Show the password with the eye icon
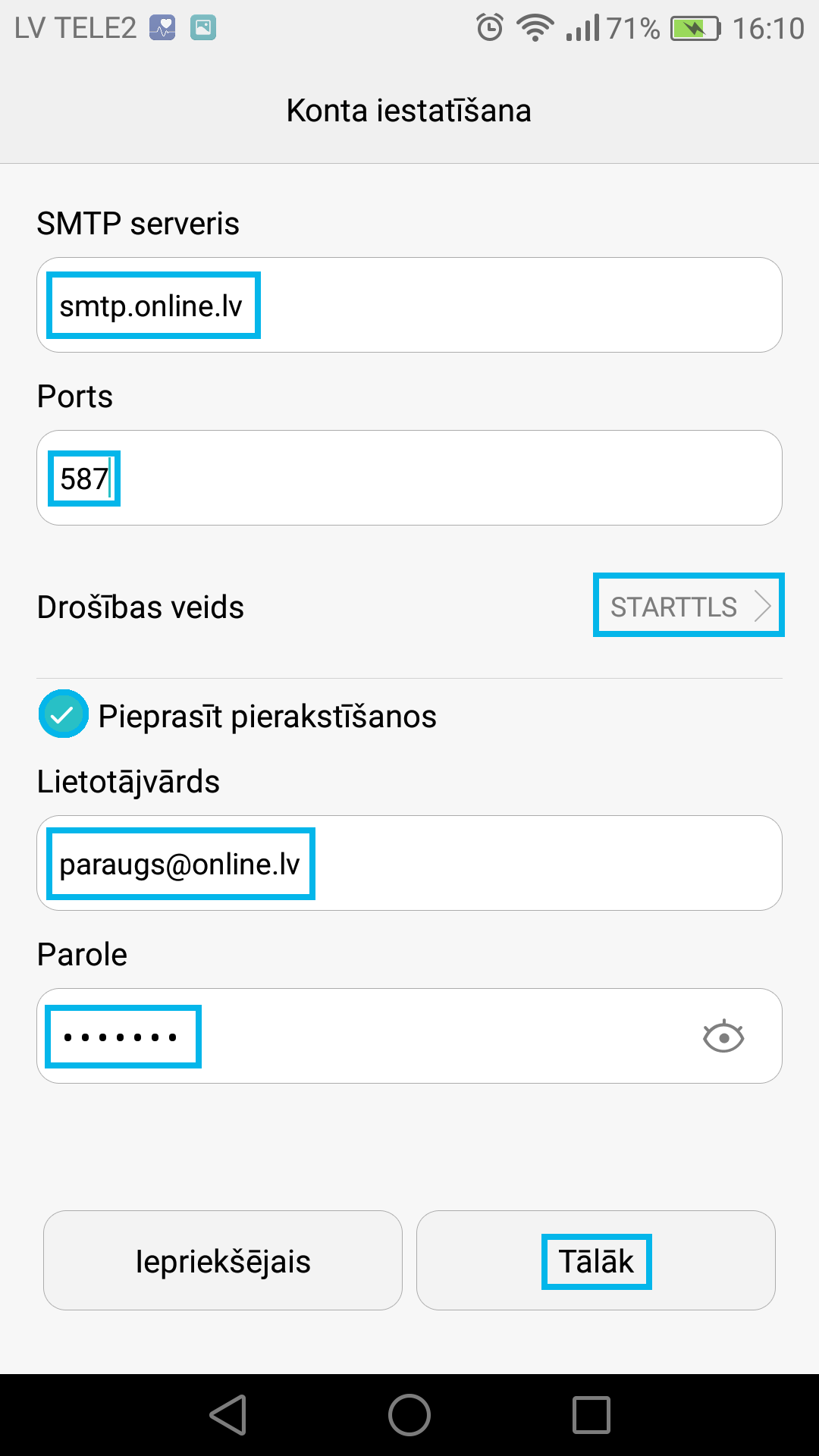Image resolution: width=819 pixels, height=1456 pixels. click(x=723, y=1037)
